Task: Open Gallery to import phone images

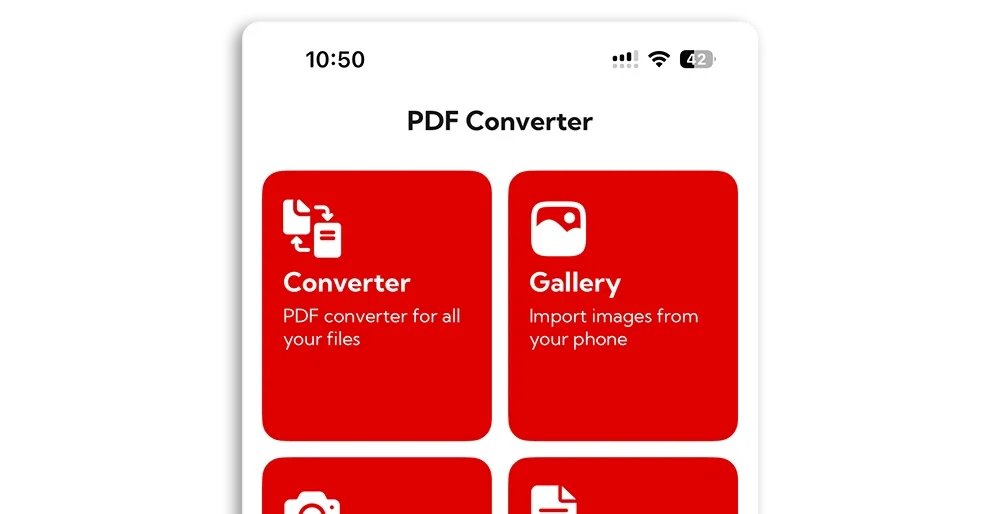Action: click(622, 305)
